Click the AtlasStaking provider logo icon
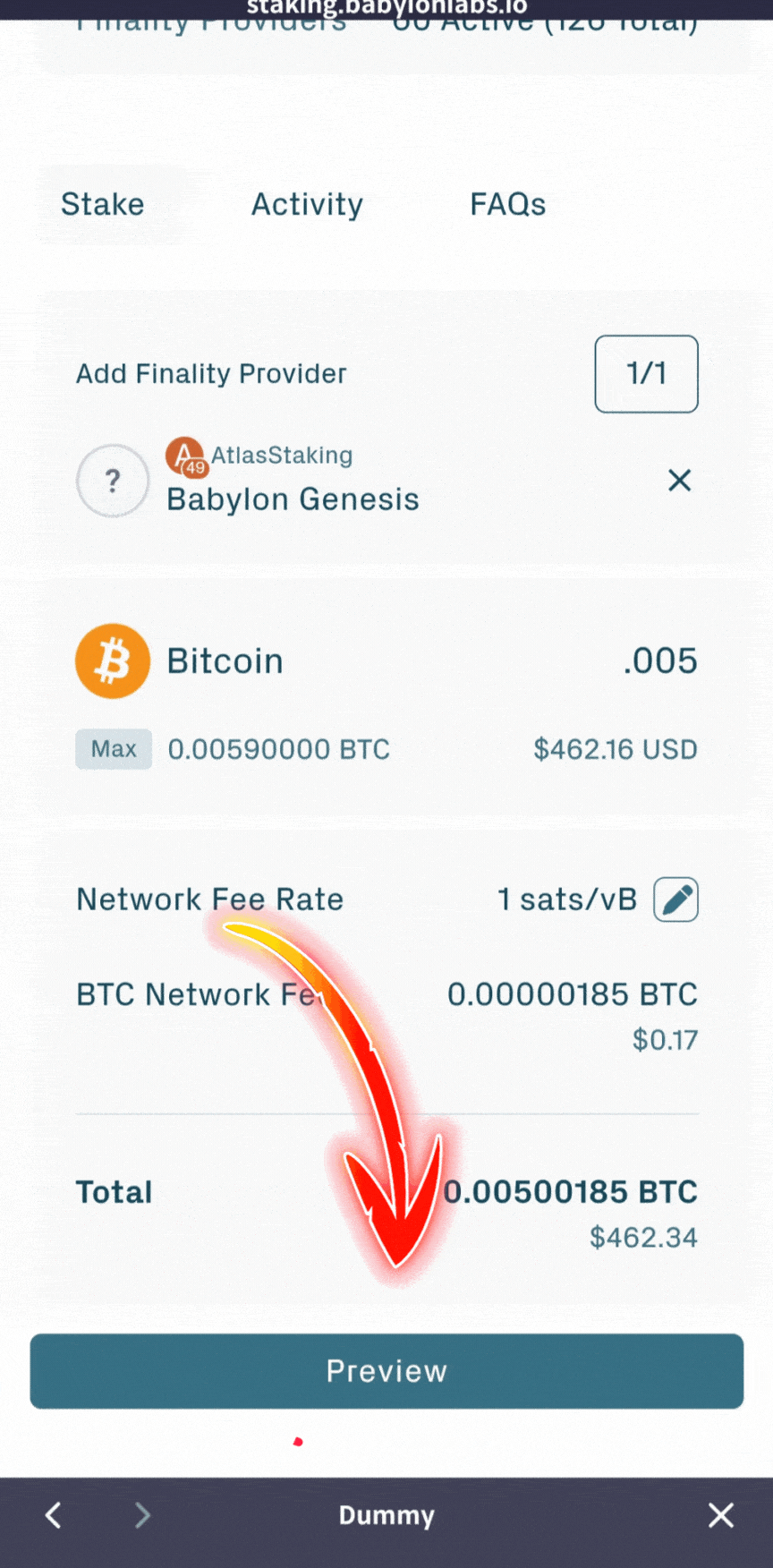 185,456
